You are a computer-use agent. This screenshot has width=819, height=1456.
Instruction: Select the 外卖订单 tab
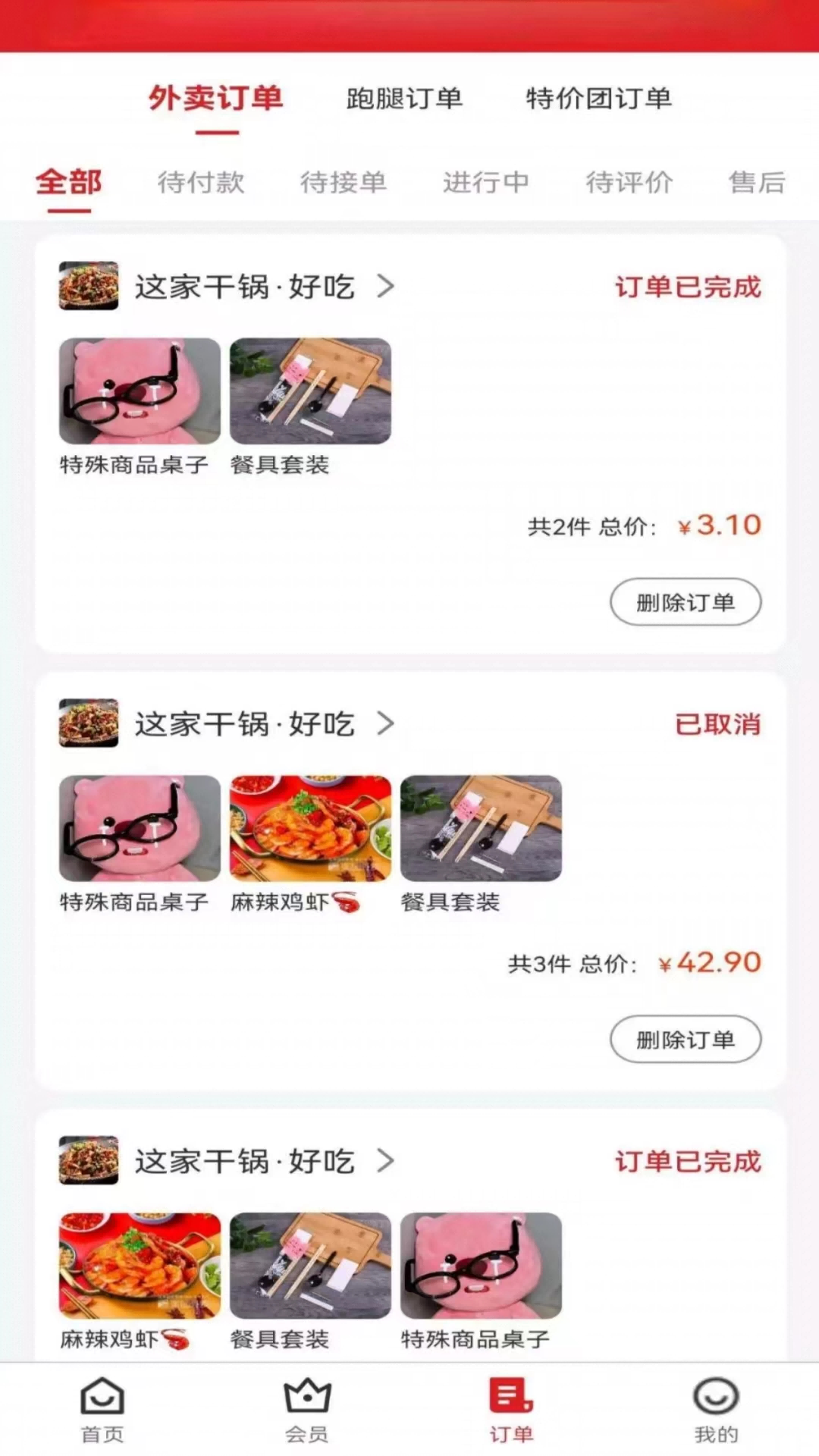(x=216, y=99)
